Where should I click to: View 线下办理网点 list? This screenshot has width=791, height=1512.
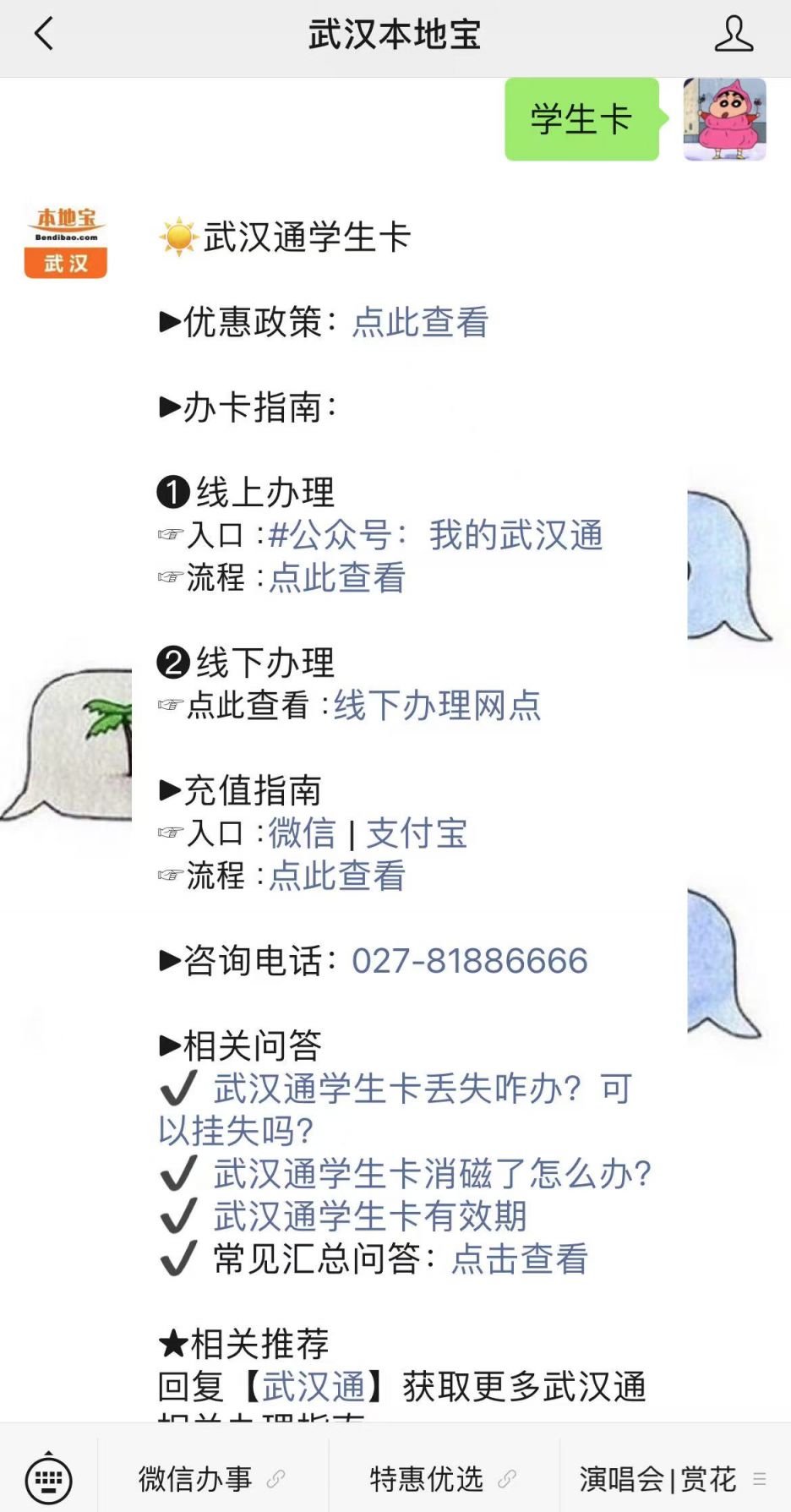[437, 707]
